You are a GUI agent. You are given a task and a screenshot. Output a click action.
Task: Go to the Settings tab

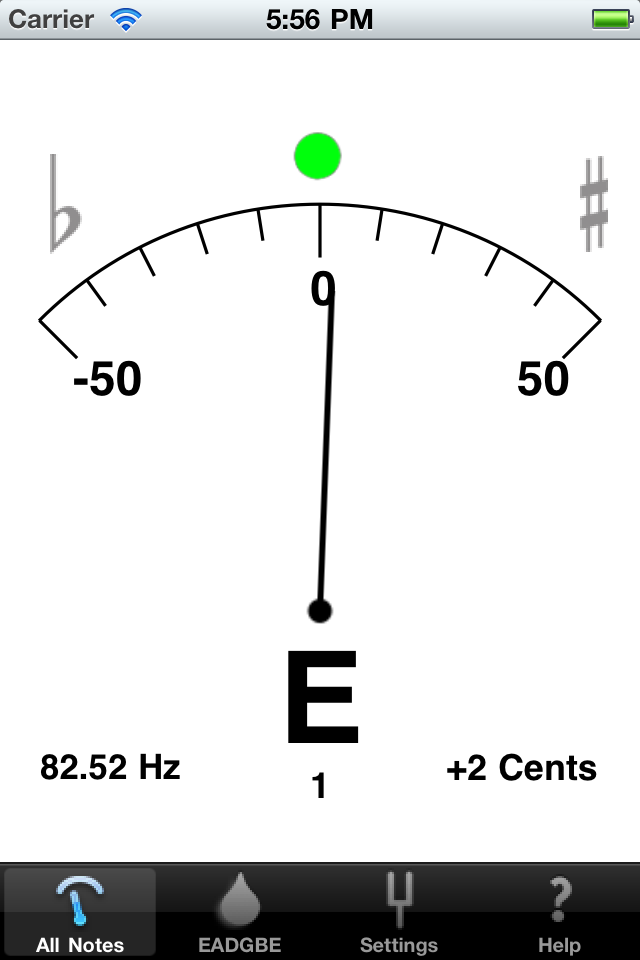click(x=399, y=912)
